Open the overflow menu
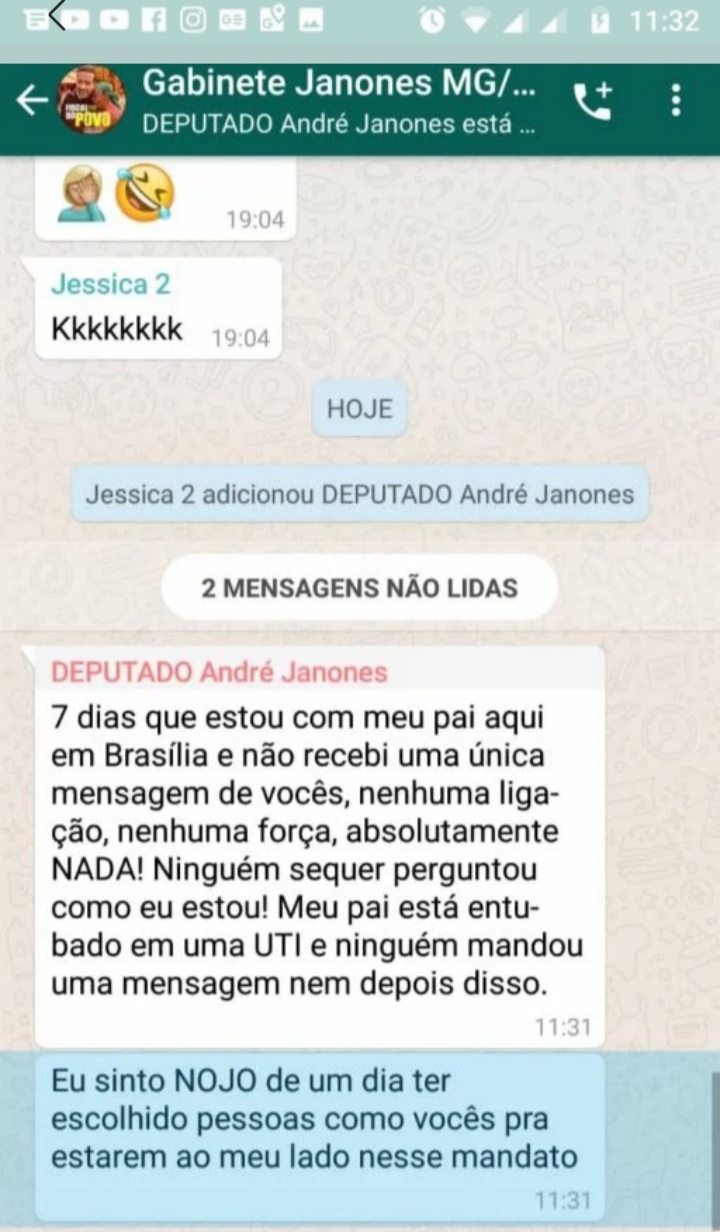 click(x=677, y=101)
